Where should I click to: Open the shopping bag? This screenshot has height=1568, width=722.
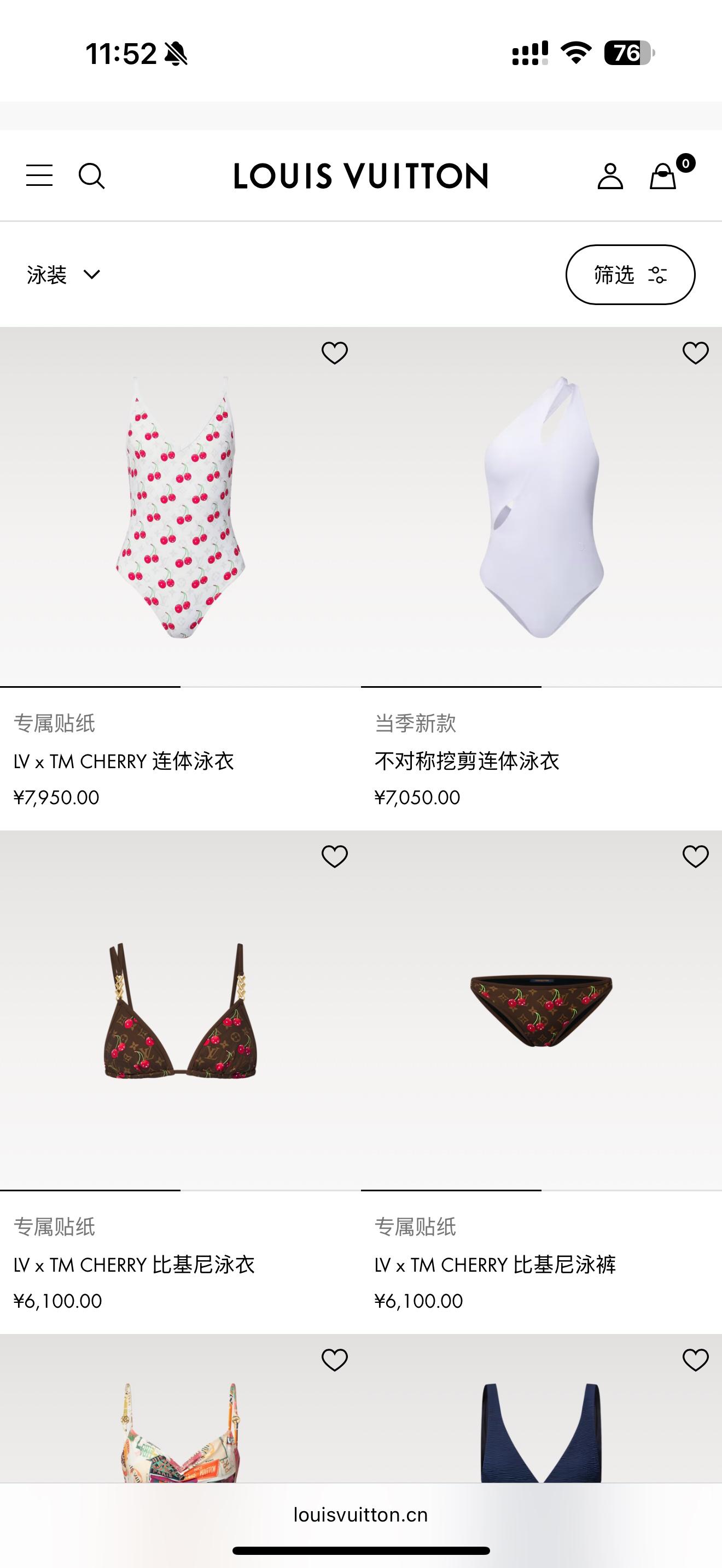pyautogui.click(x=663, y=176)
